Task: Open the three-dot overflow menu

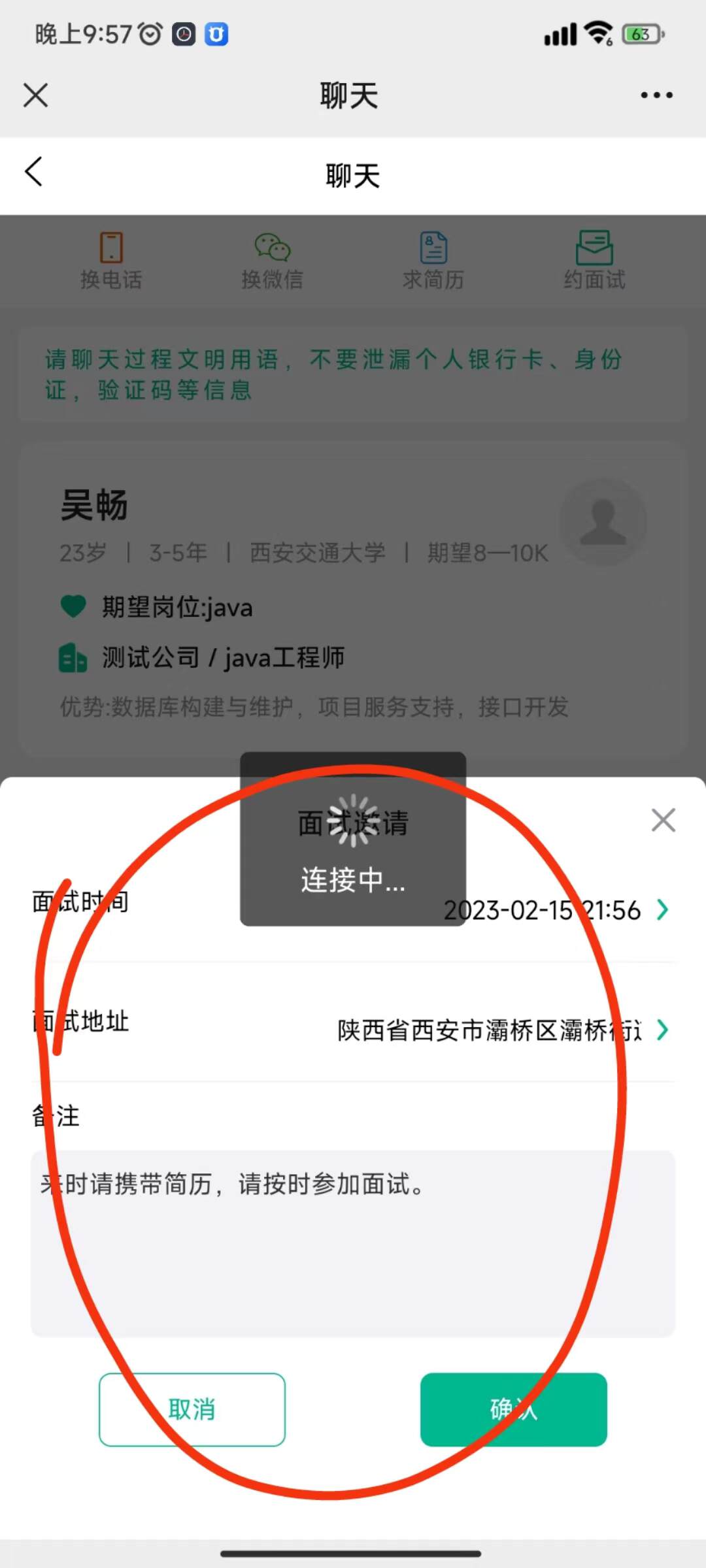Action: (x=656, y=95)
